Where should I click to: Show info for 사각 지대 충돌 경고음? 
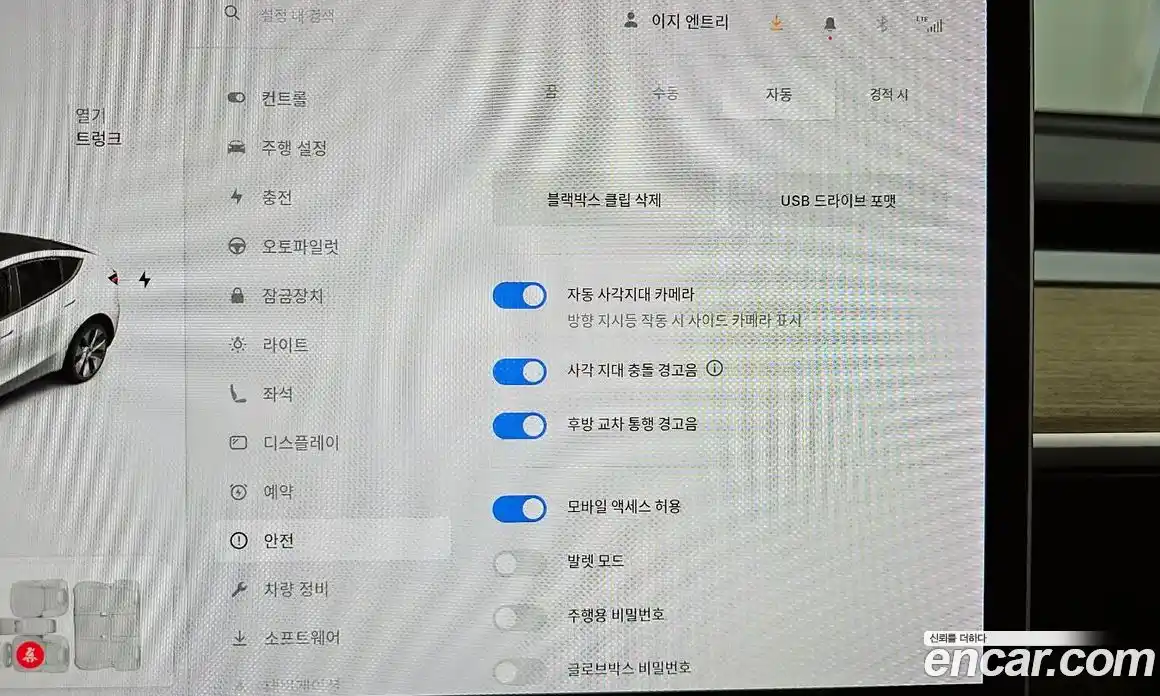[714, 369]
